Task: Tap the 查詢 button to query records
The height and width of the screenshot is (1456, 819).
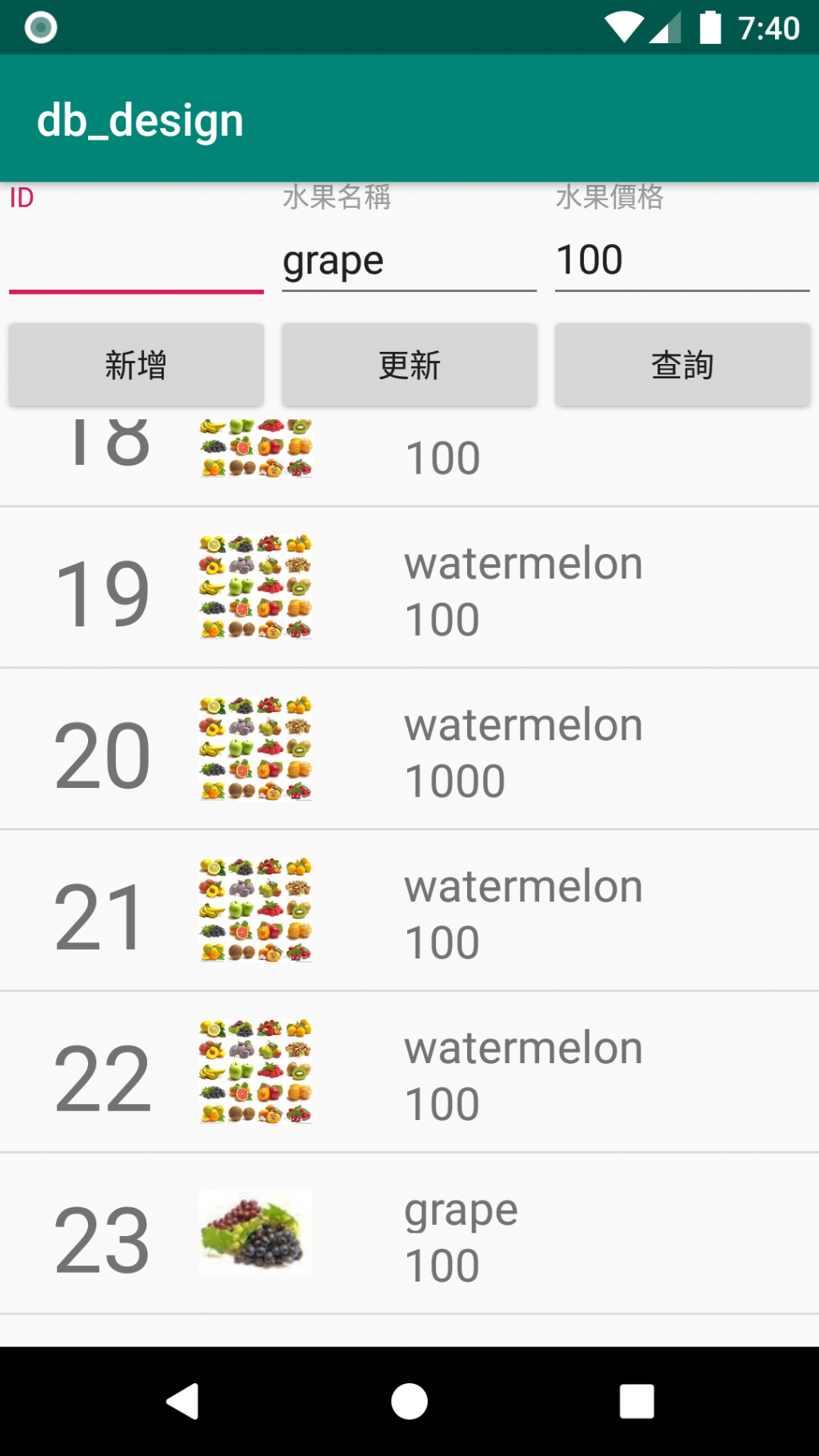Action: [682, 365]
